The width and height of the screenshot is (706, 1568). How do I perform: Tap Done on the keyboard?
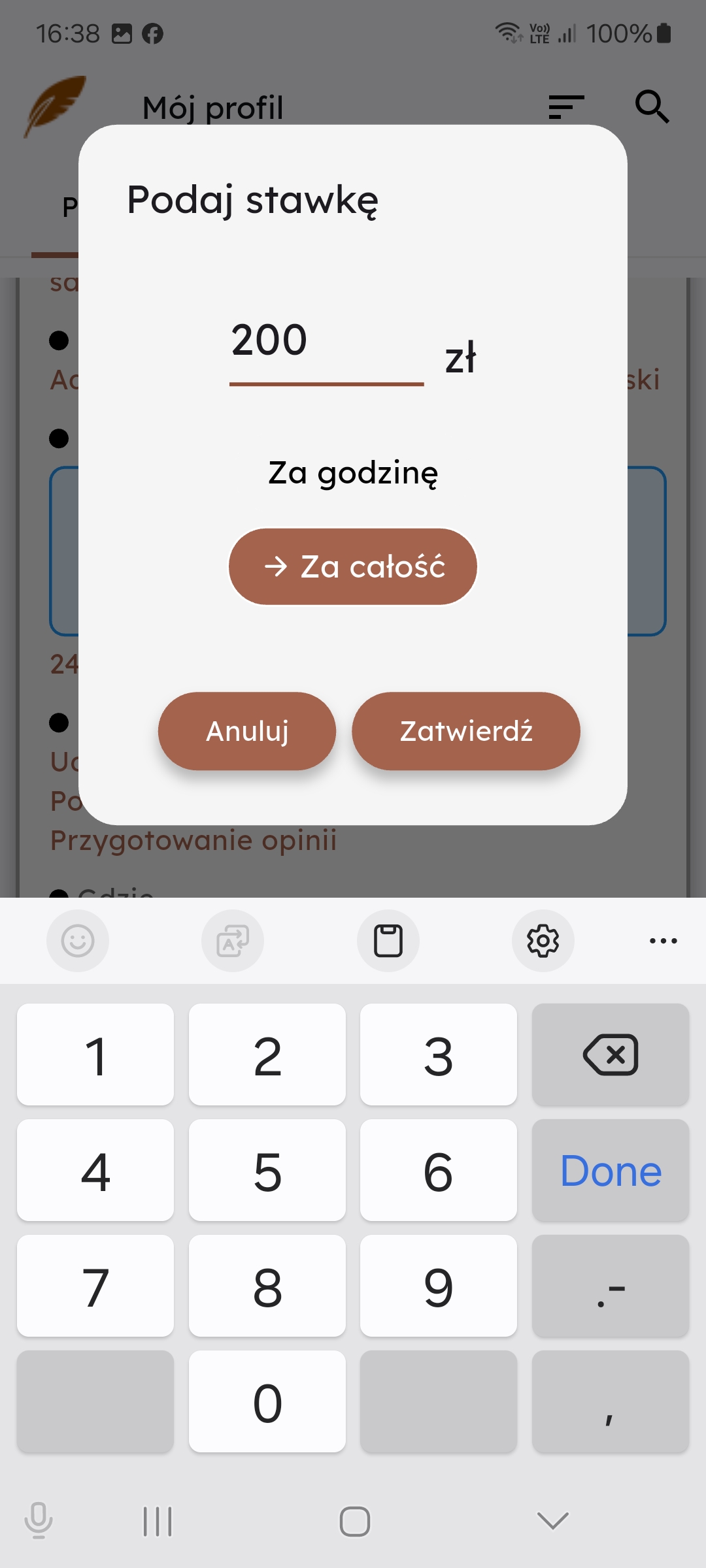pyautogui.click(x=610, y=1170)
